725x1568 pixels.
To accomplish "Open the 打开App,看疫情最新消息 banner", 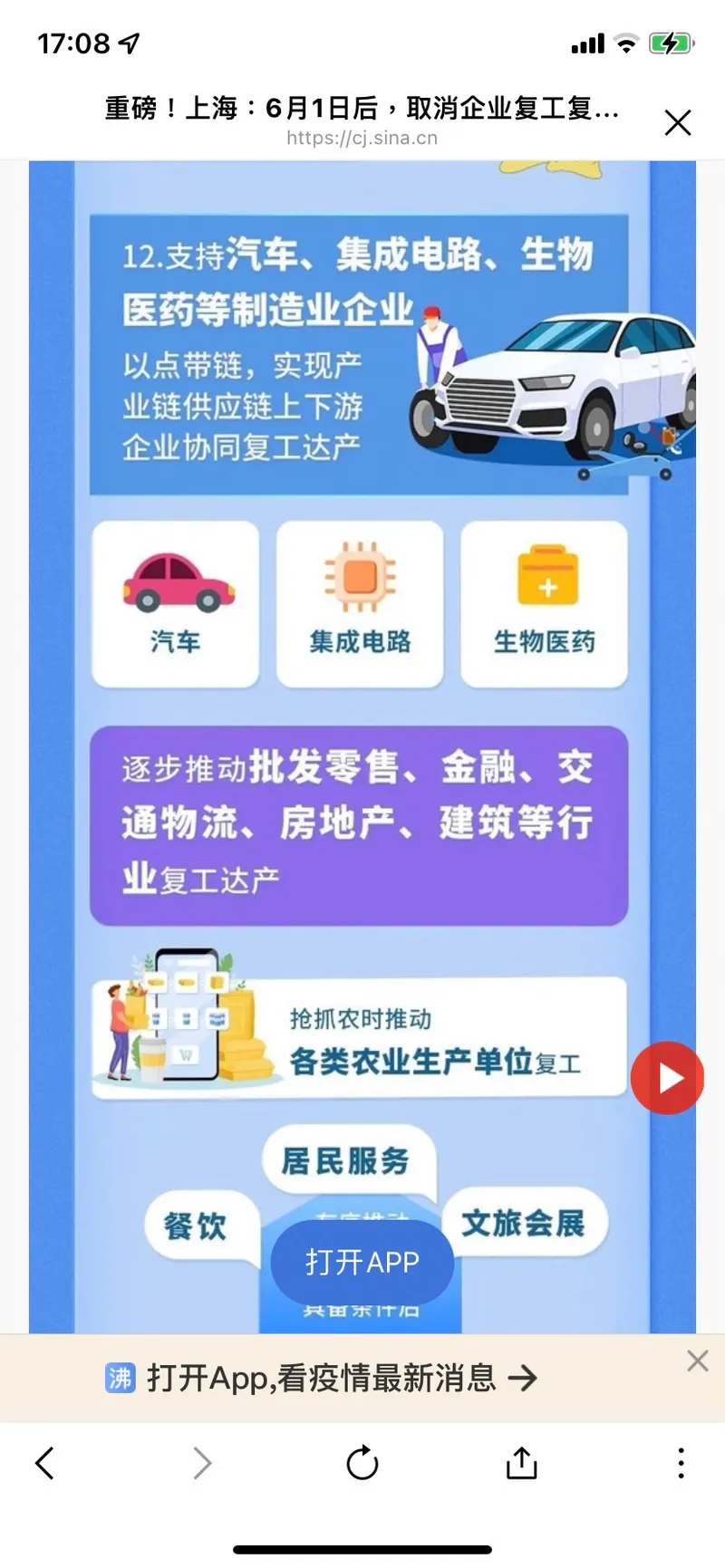I will click(x=322, y=1378).
